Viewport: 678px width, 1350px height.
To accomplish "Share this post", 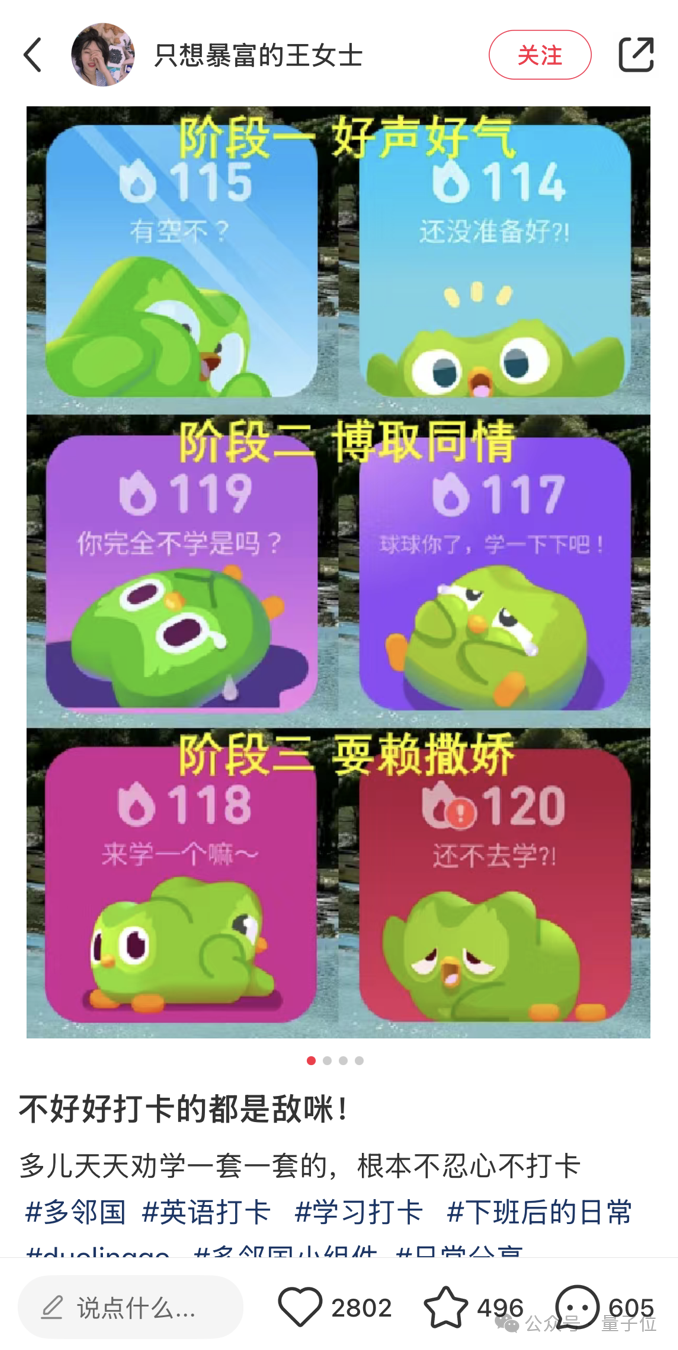I will click(635, 55).
